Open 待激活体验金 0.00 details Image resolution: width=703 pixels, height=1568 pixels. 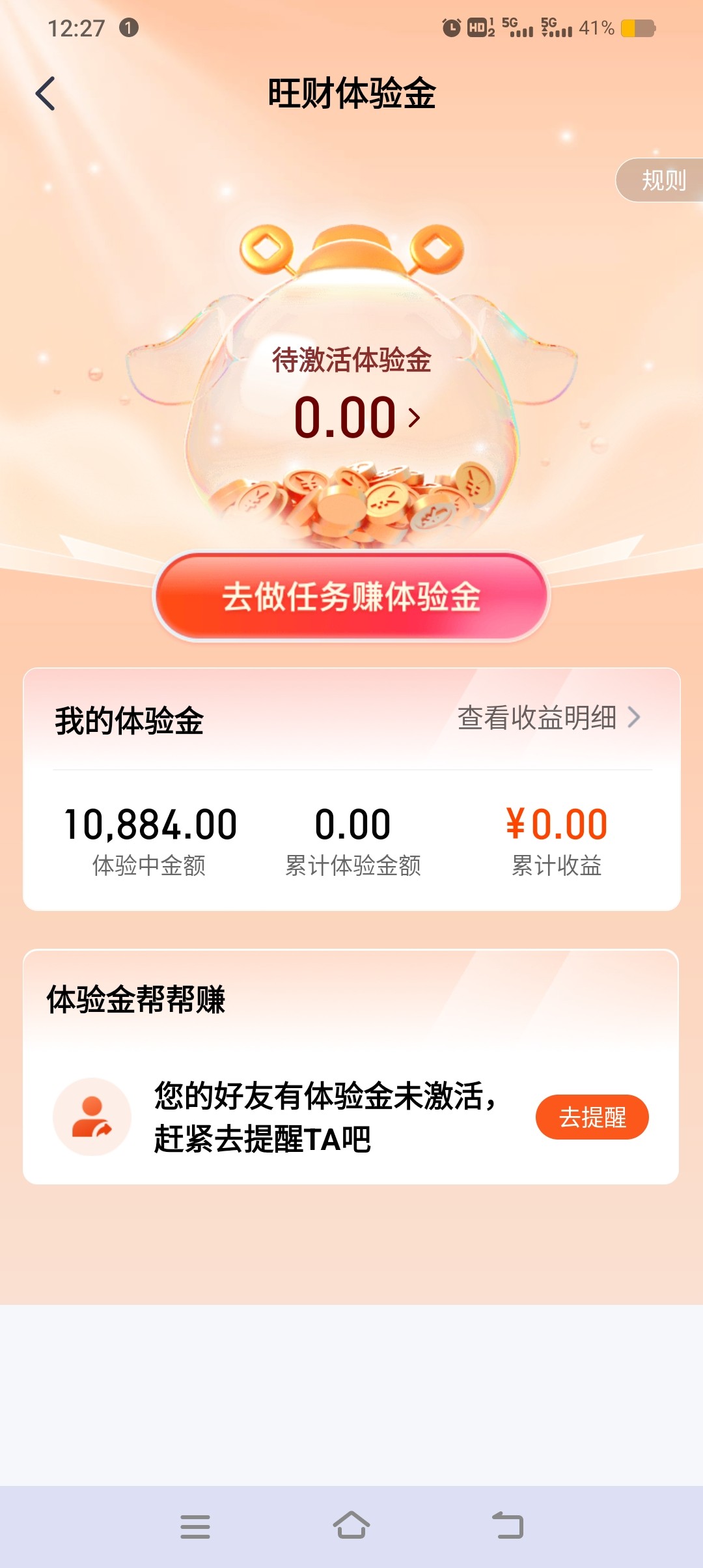(x=356, y=417)
